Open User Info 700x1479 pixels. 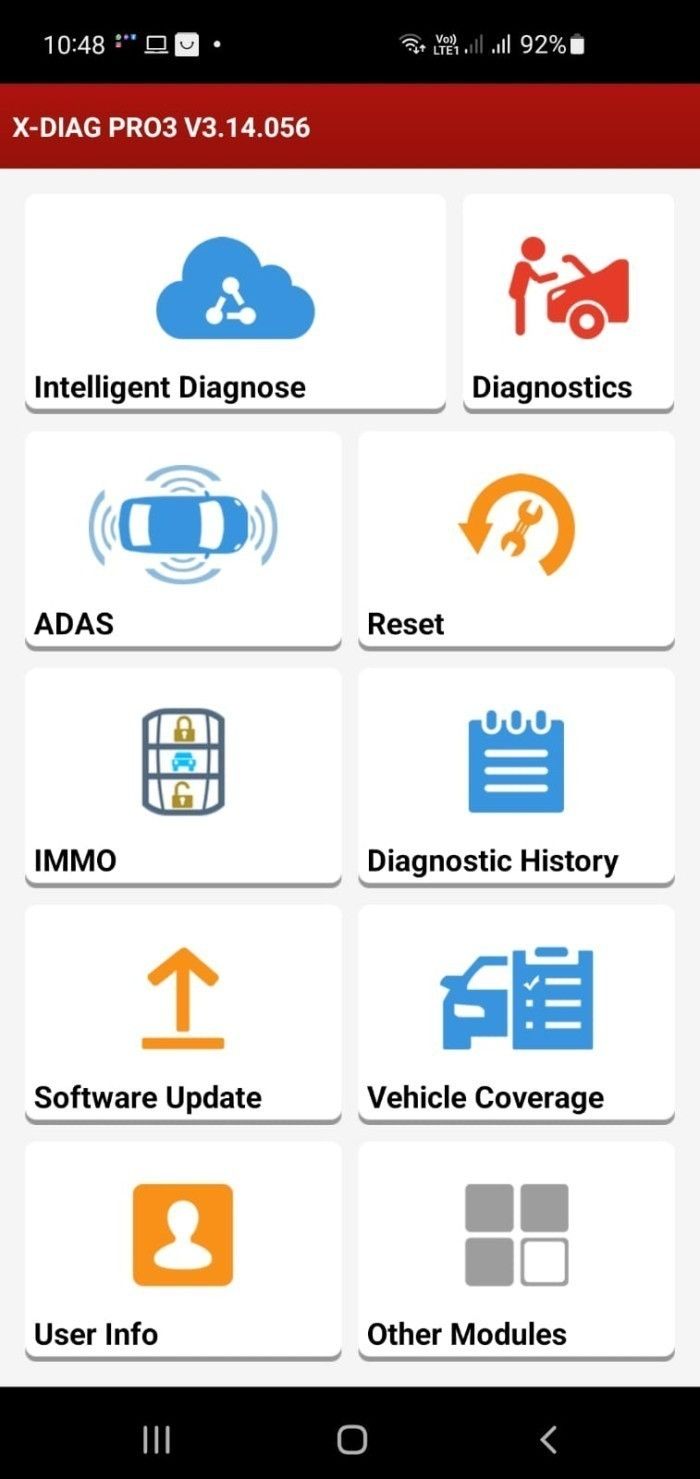pyautogui.click(x=183, y=1250)
